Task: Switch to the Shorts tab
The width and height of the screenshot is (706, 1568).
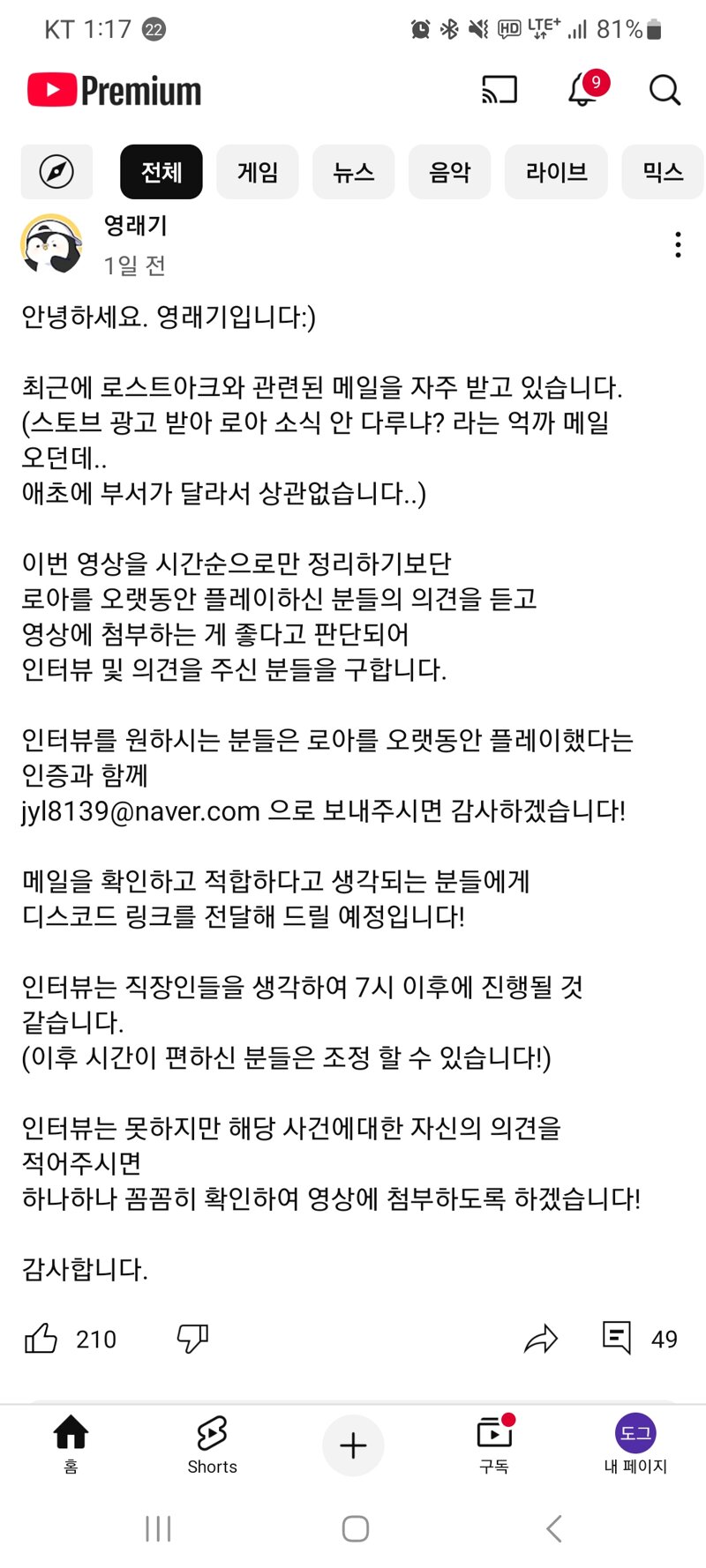Action: tap(212, 1445)
